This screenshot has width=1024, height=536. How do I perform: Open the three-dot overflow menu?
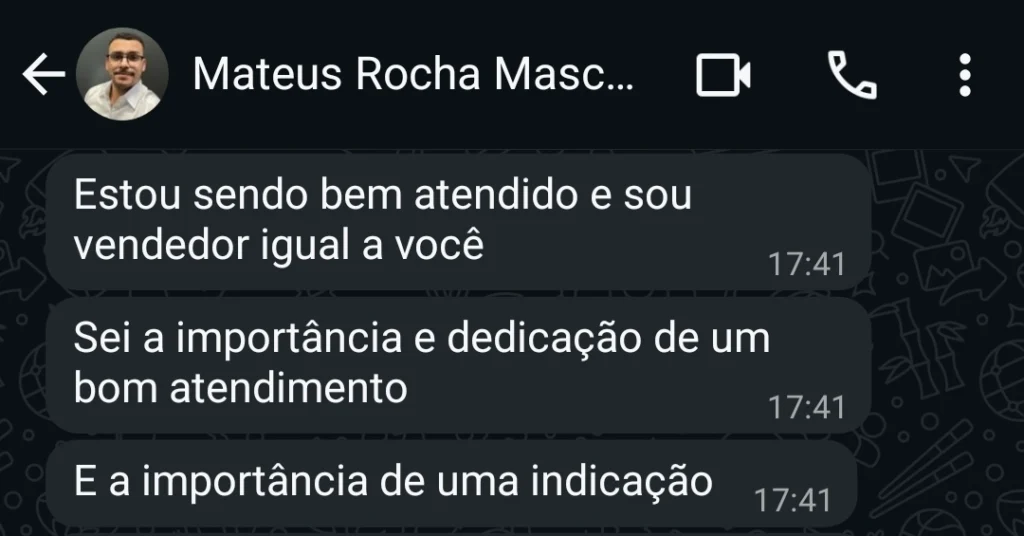[964, 75]
